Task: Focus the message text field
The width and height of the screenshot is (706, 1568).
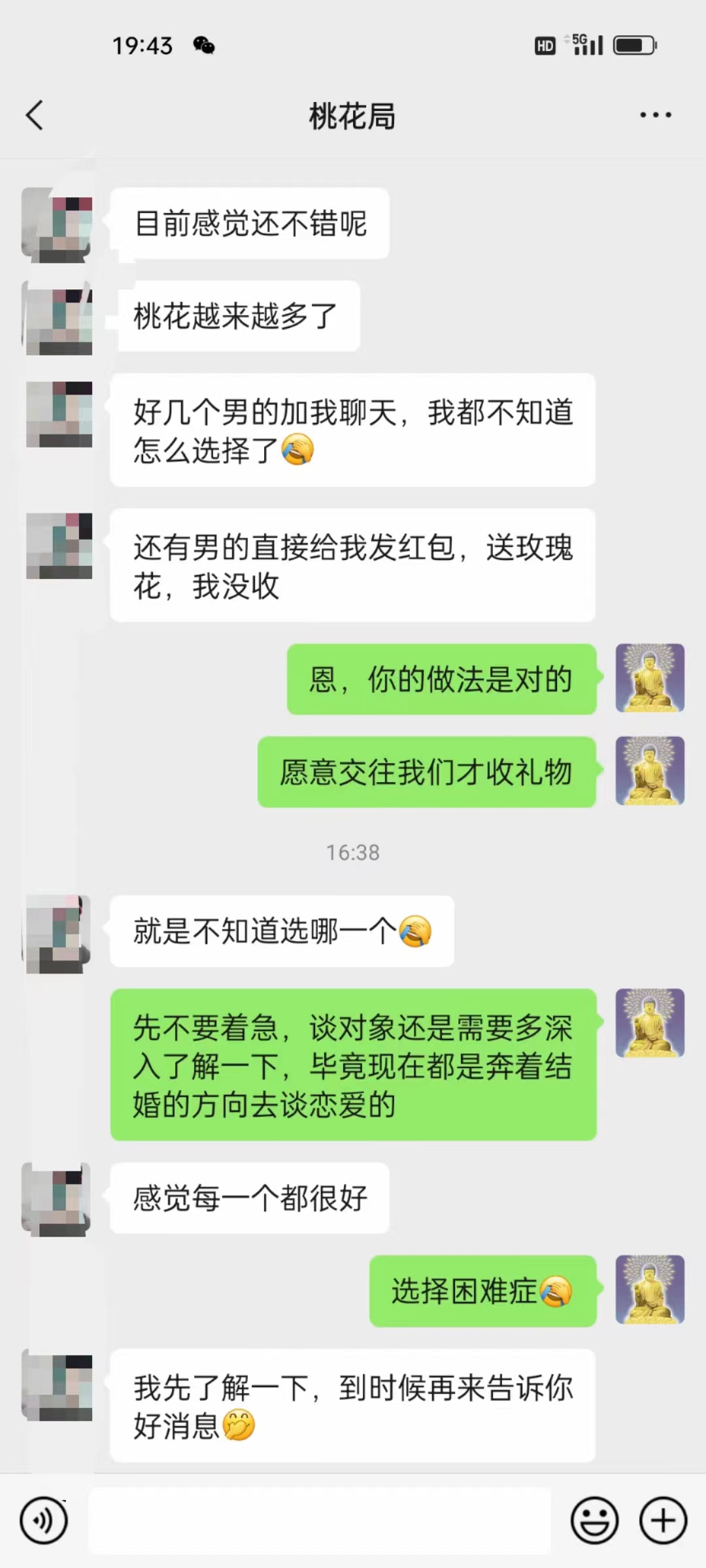Action: [319, 1520]
